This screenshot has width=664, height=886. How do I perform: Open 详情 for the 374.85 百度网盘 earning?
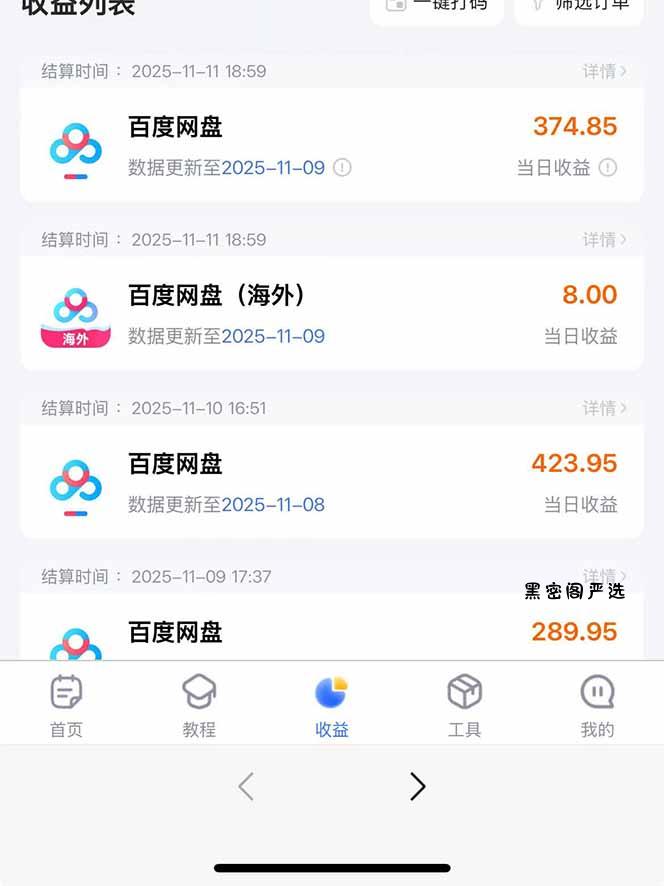[605, 71]
